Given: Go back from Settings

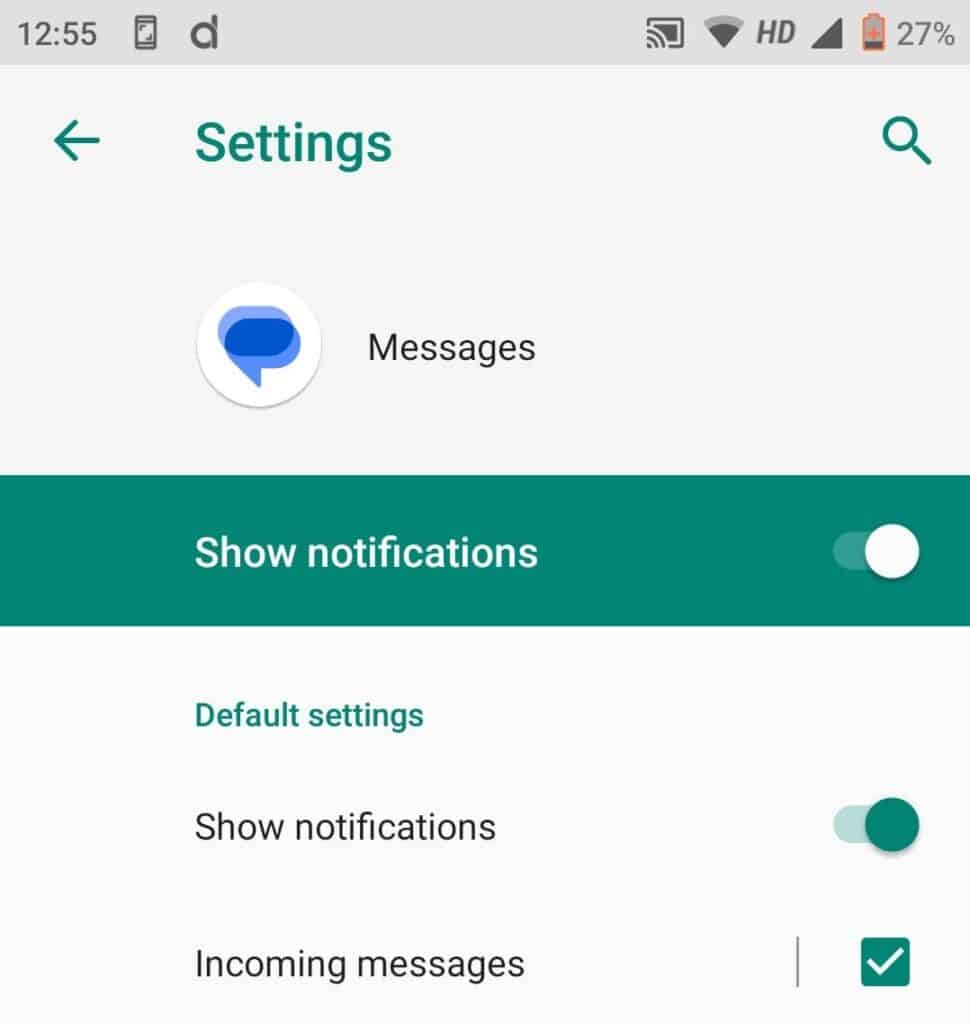Looking at the screenshot, I should coord(77,142).
